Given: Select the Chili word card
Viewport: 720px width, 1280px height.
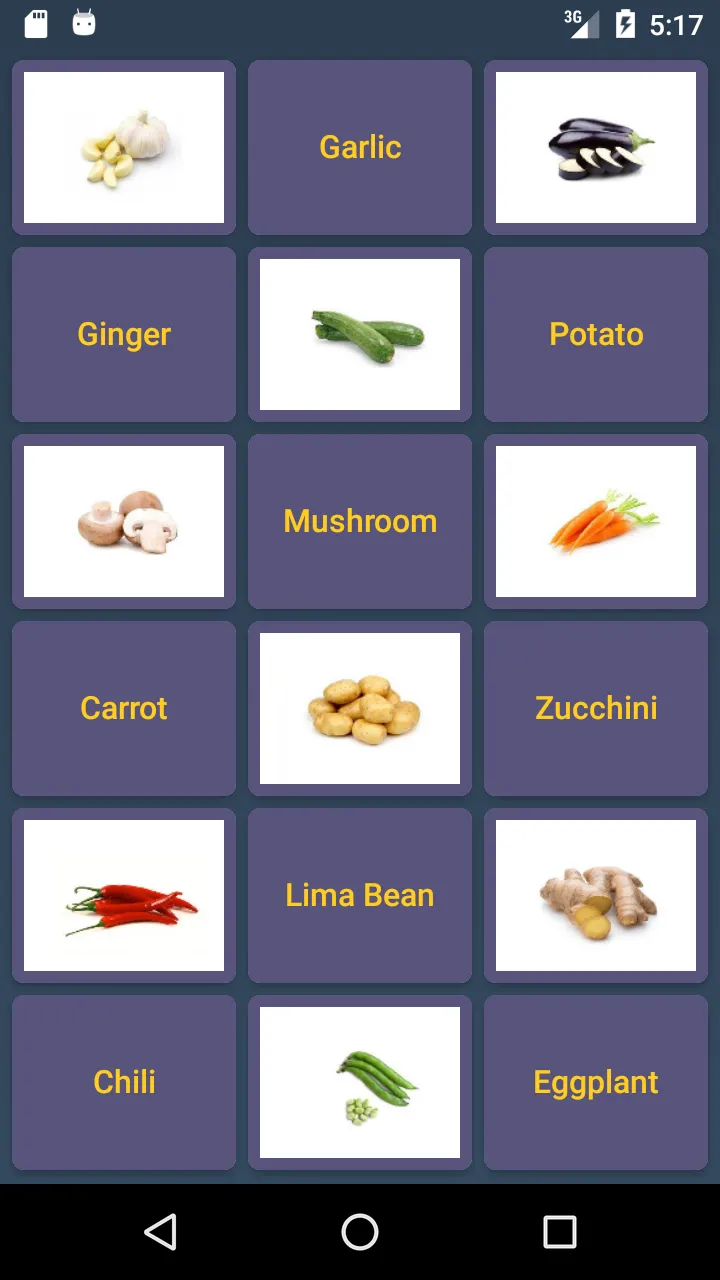Looking at the screenshot, I should [x=124, y=1082].
